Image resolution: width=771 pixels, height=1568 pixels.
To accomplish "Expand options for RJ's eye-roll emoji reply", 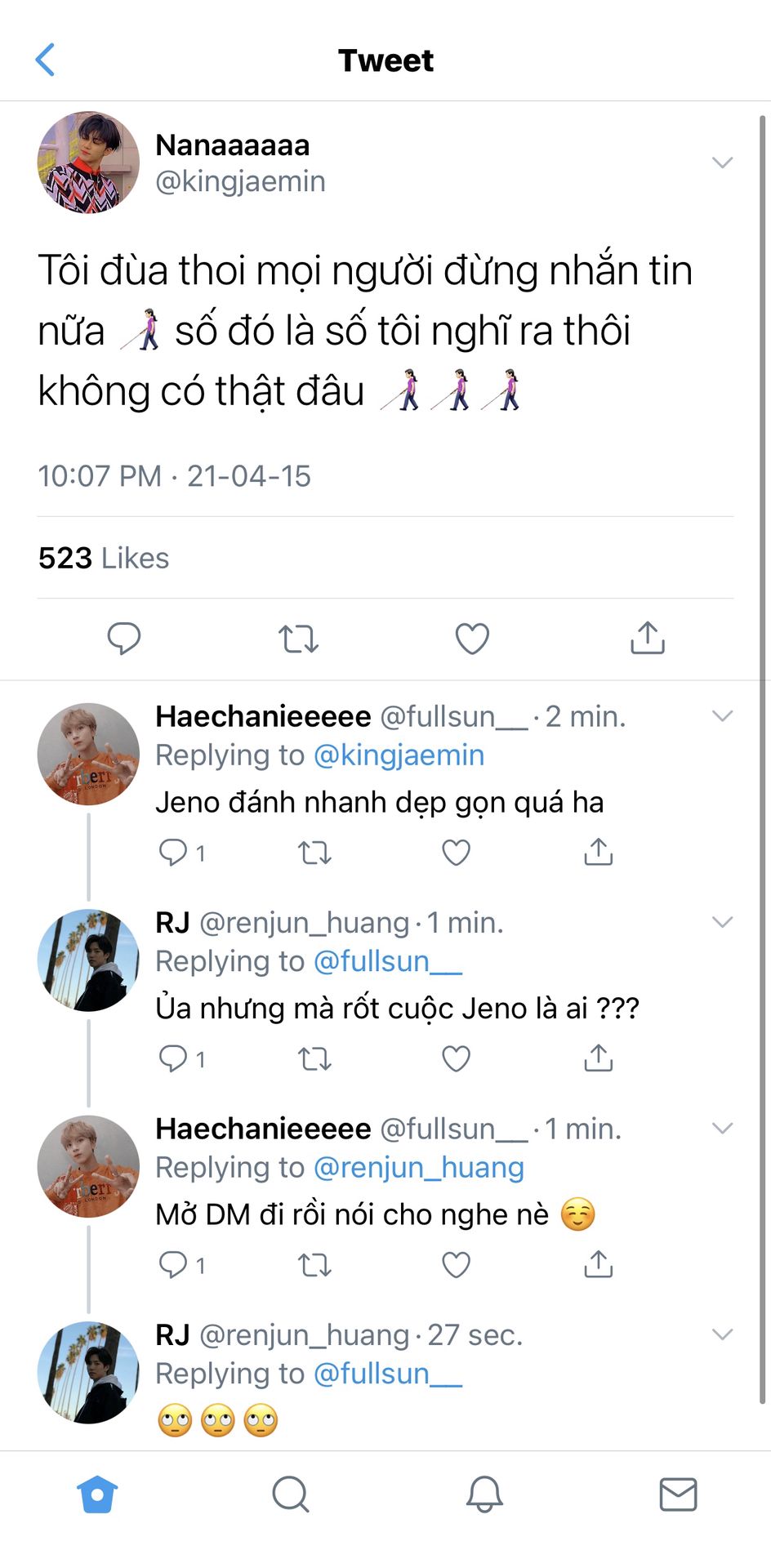I will (722, 1334).
